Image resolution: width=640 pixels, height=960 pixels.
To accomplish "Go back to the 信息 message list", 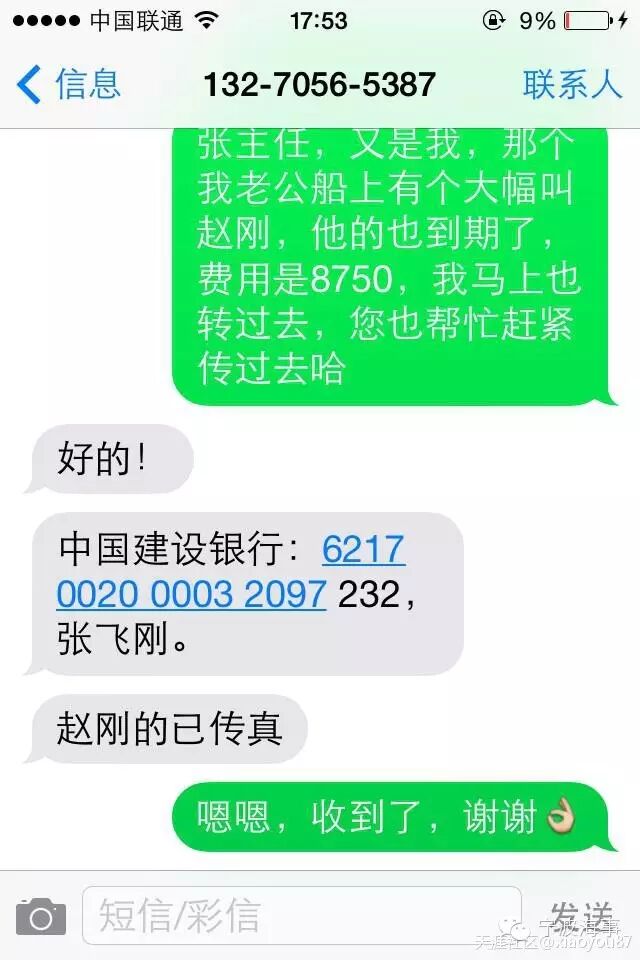I will (68, 84).
